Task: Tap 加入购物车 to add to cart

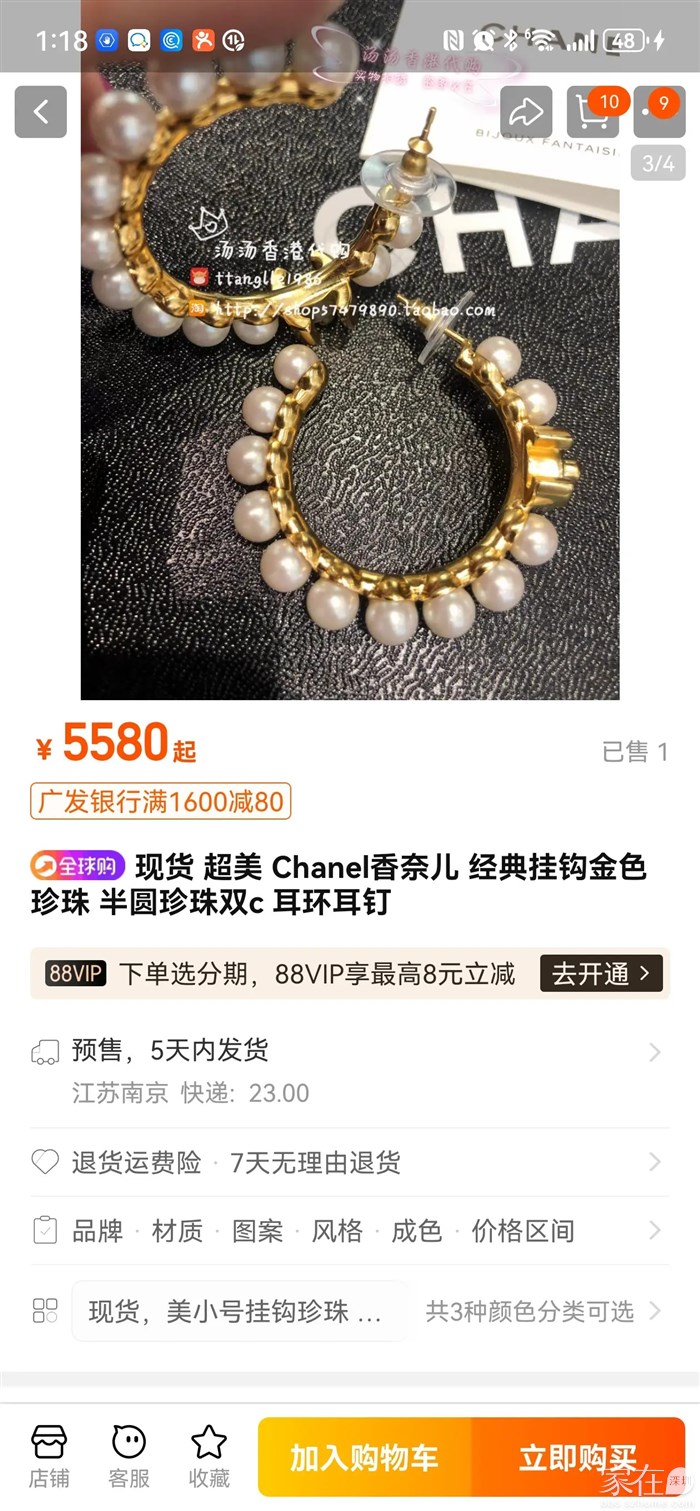Action: (364, 1457)
